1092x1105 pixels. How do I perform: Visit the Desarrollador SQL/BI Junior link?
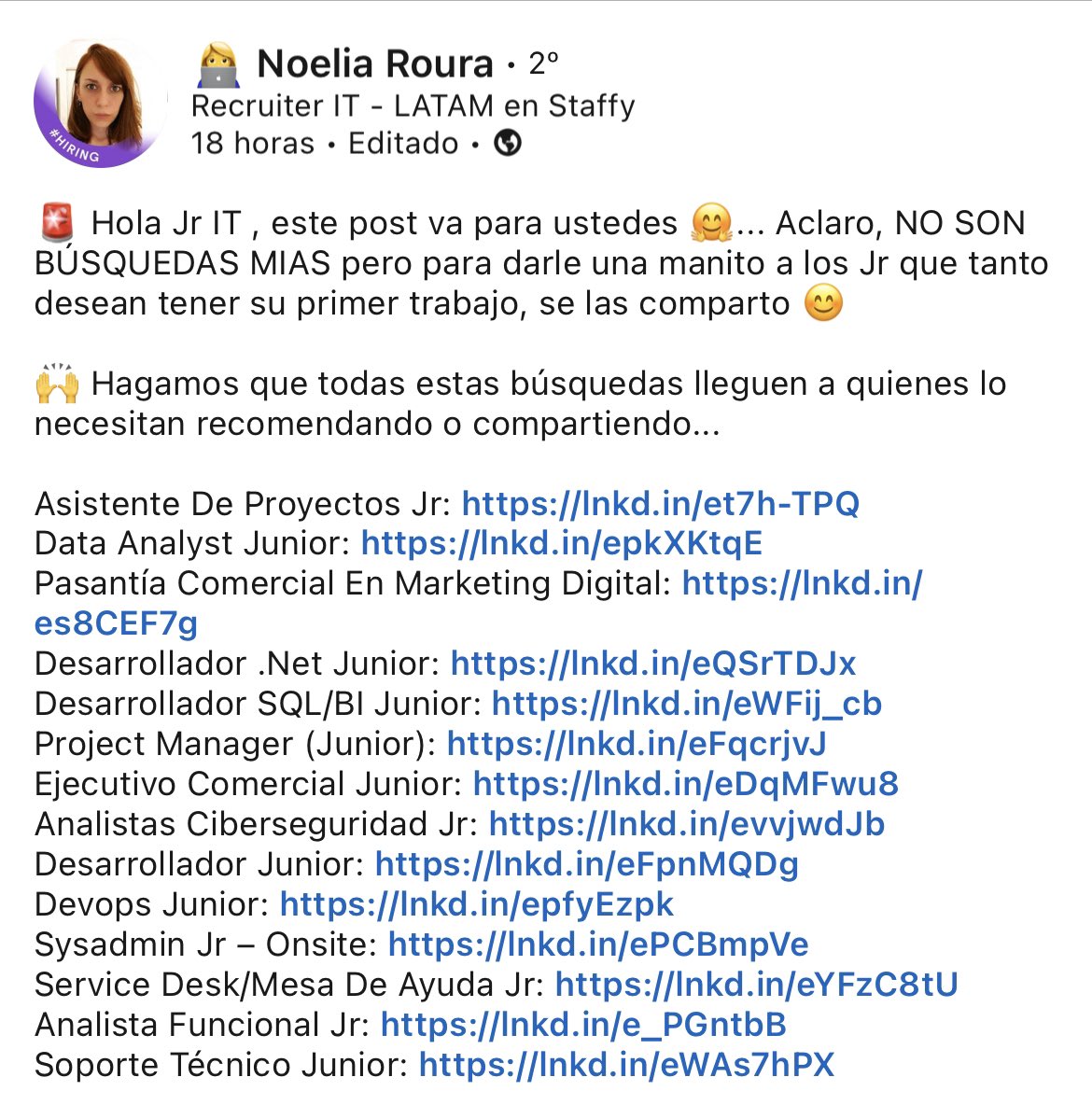(x=687, y=704)
